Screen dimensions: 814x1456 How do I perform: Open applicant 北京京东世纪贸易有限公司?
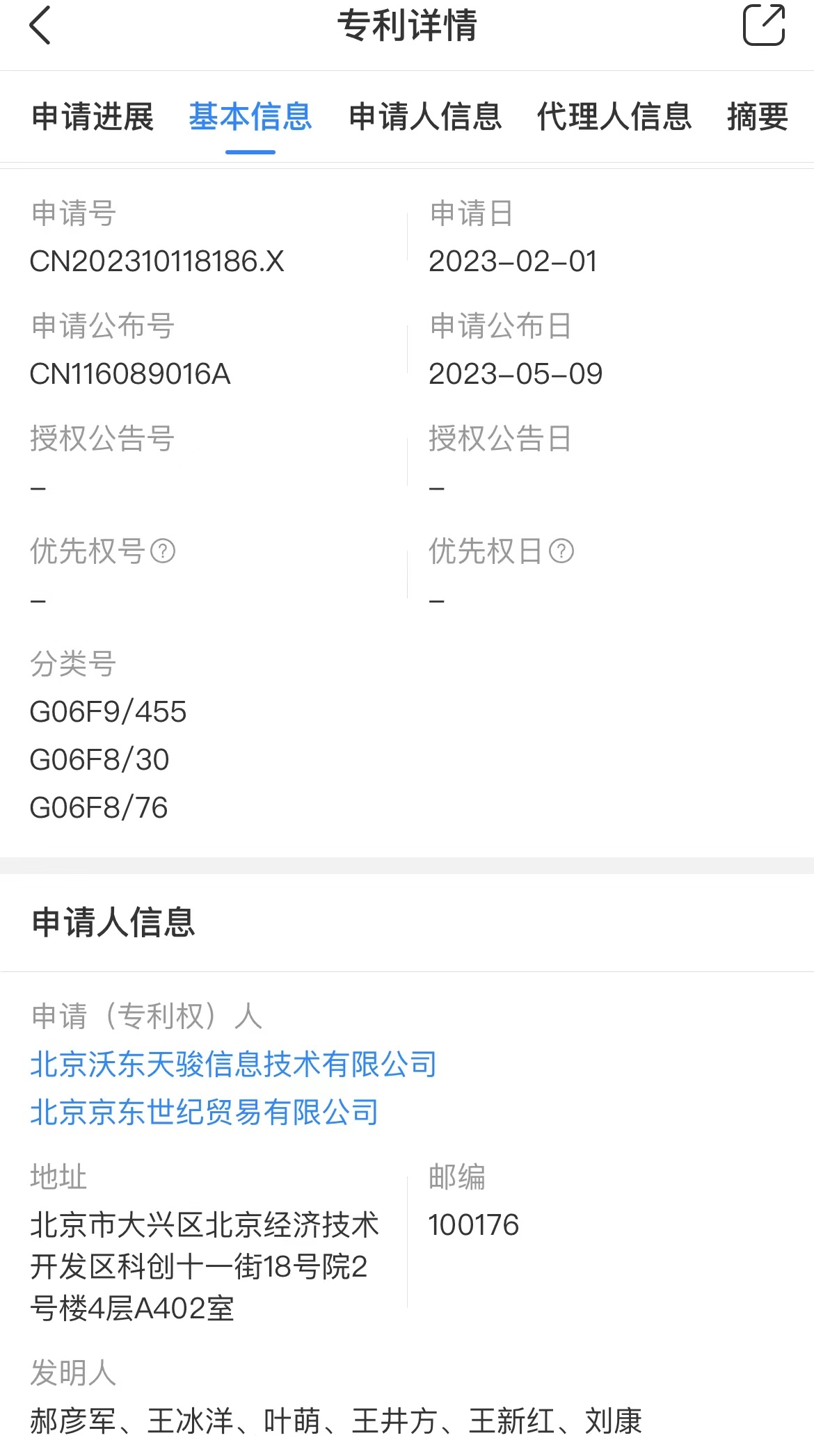coord(205,1113)
